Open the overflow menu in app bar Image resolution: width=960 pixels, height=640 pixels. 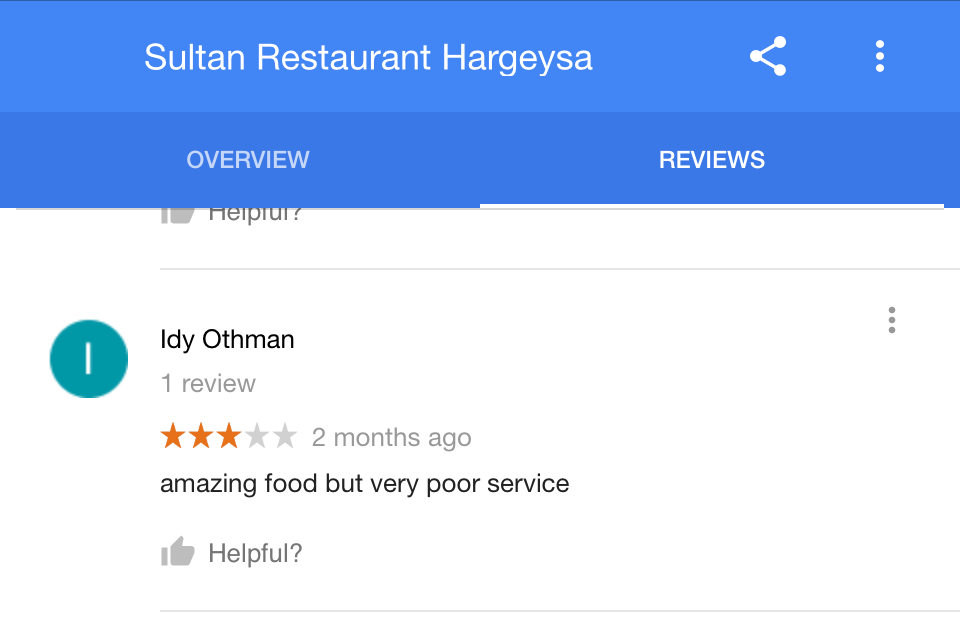(x=879, y=57)
